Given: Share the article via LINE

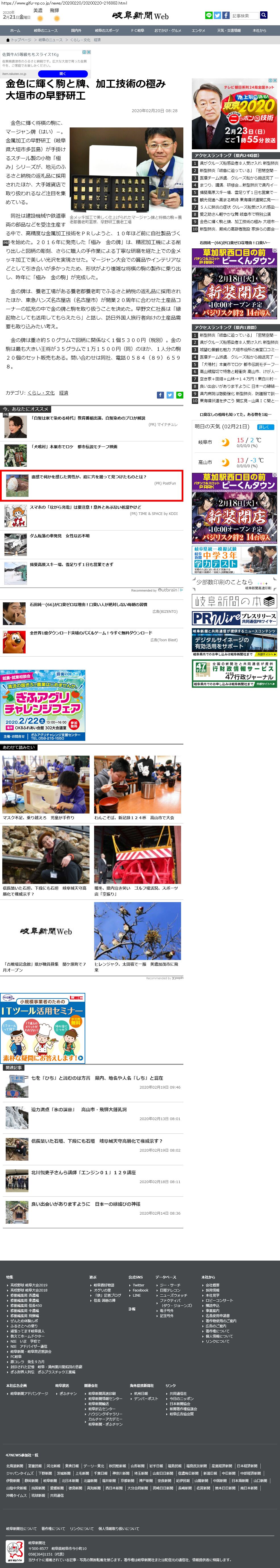Looking at the screenshot, I should (179, 395).
